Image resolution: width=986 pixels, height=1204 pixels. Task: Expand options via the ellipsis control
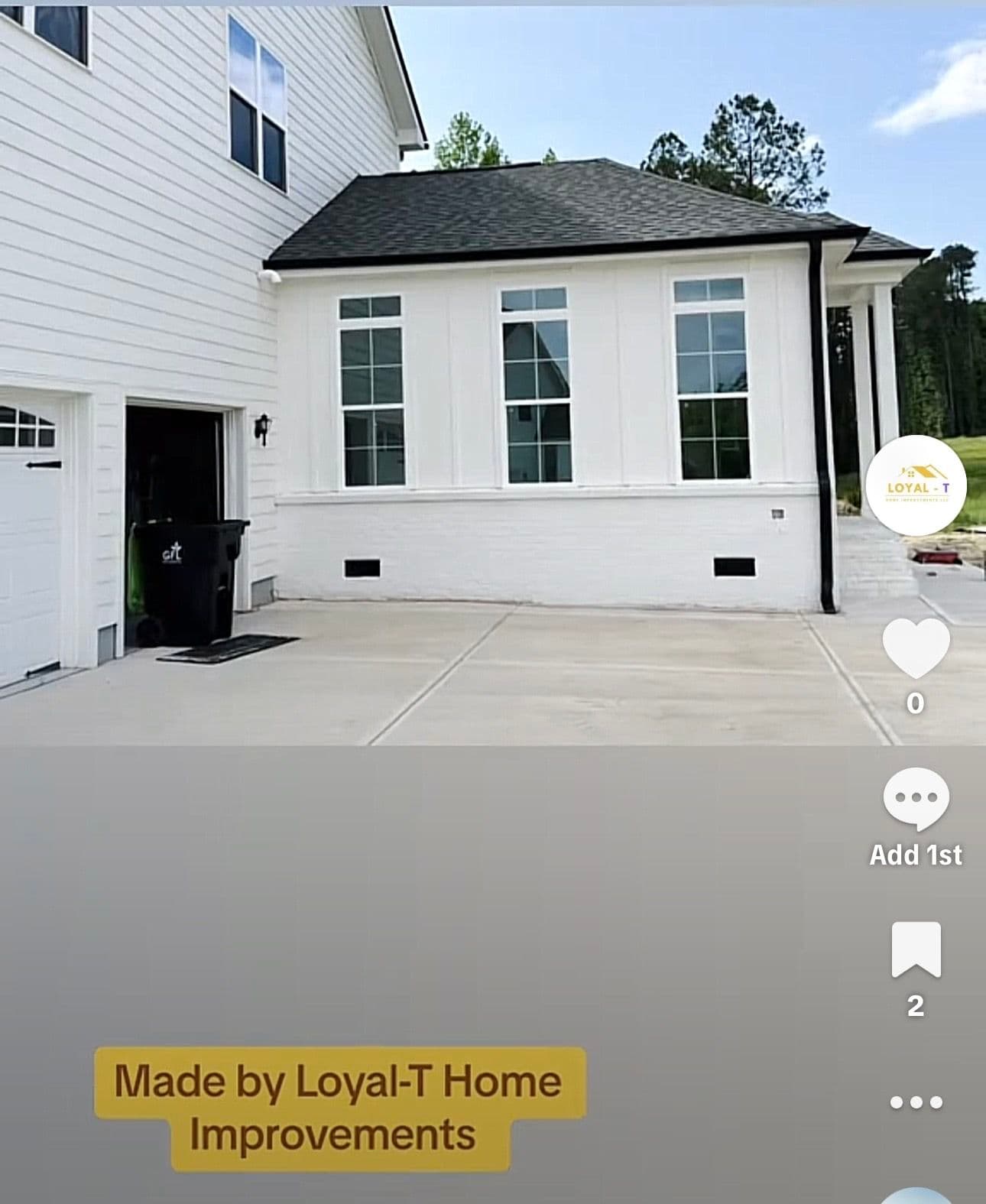pos(916,1101)
